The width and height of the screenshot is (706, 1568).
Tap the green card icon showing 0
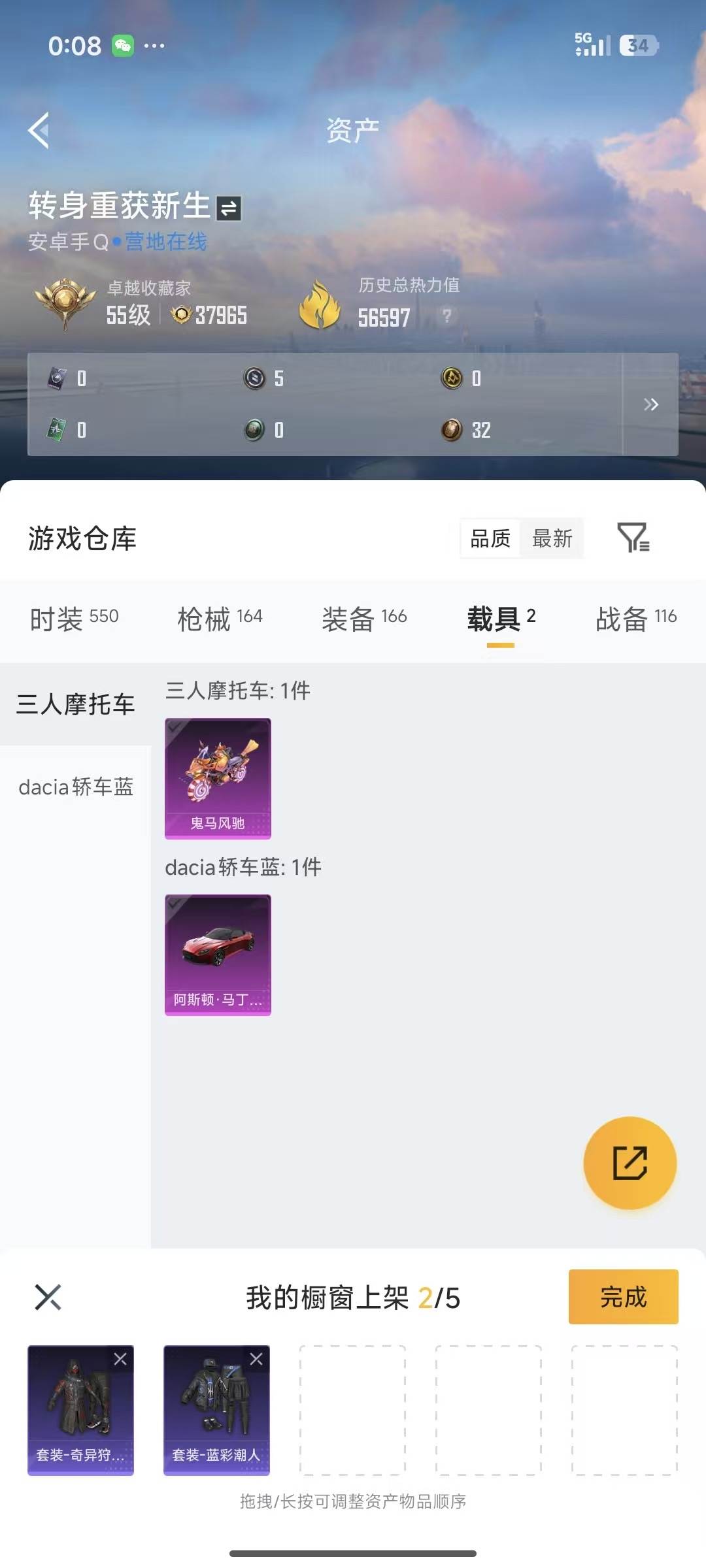56,431
